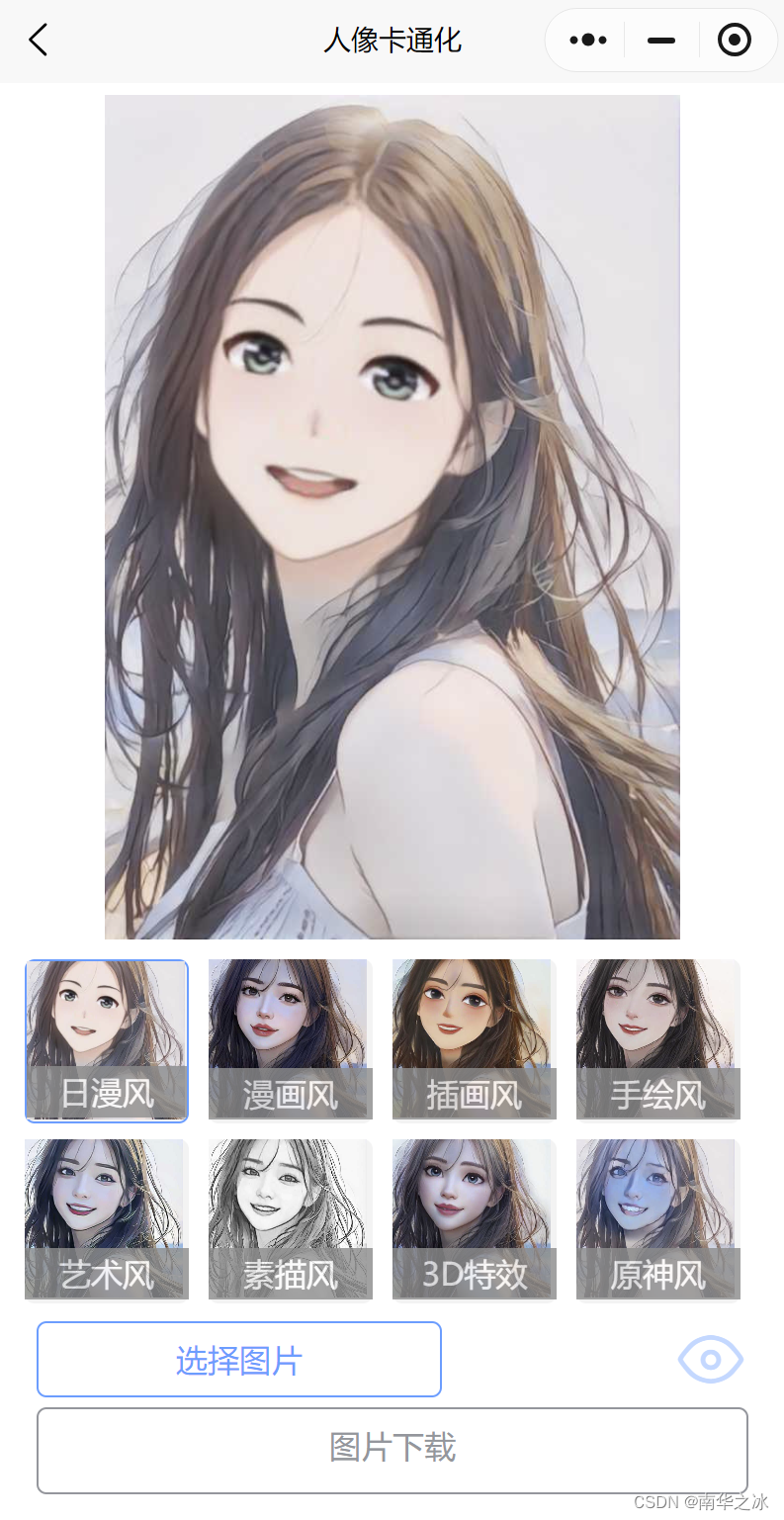Tap the eye icon to preview original
784x1520 pixels.
(x=710, y=1360)
